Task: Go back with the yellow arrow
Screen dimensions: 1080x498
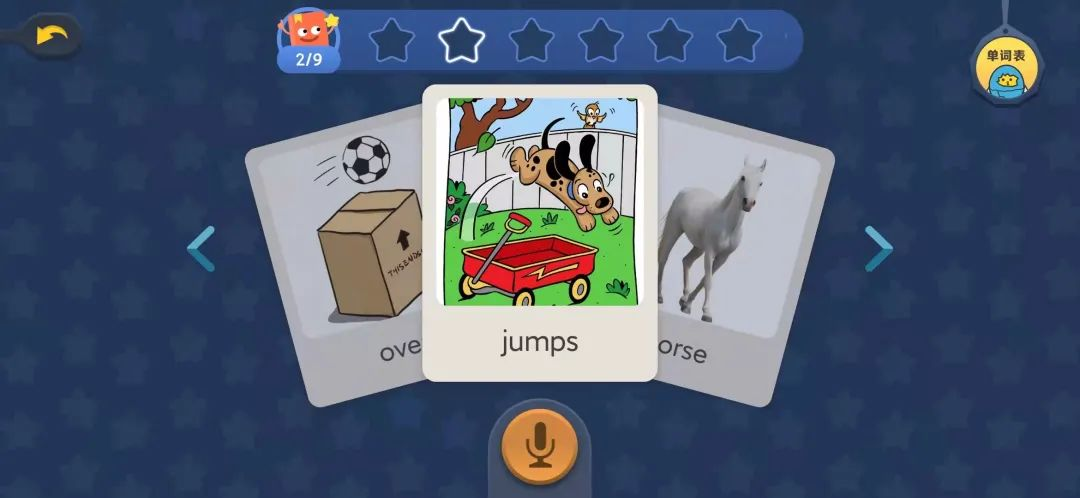Action: click(51, 35)
